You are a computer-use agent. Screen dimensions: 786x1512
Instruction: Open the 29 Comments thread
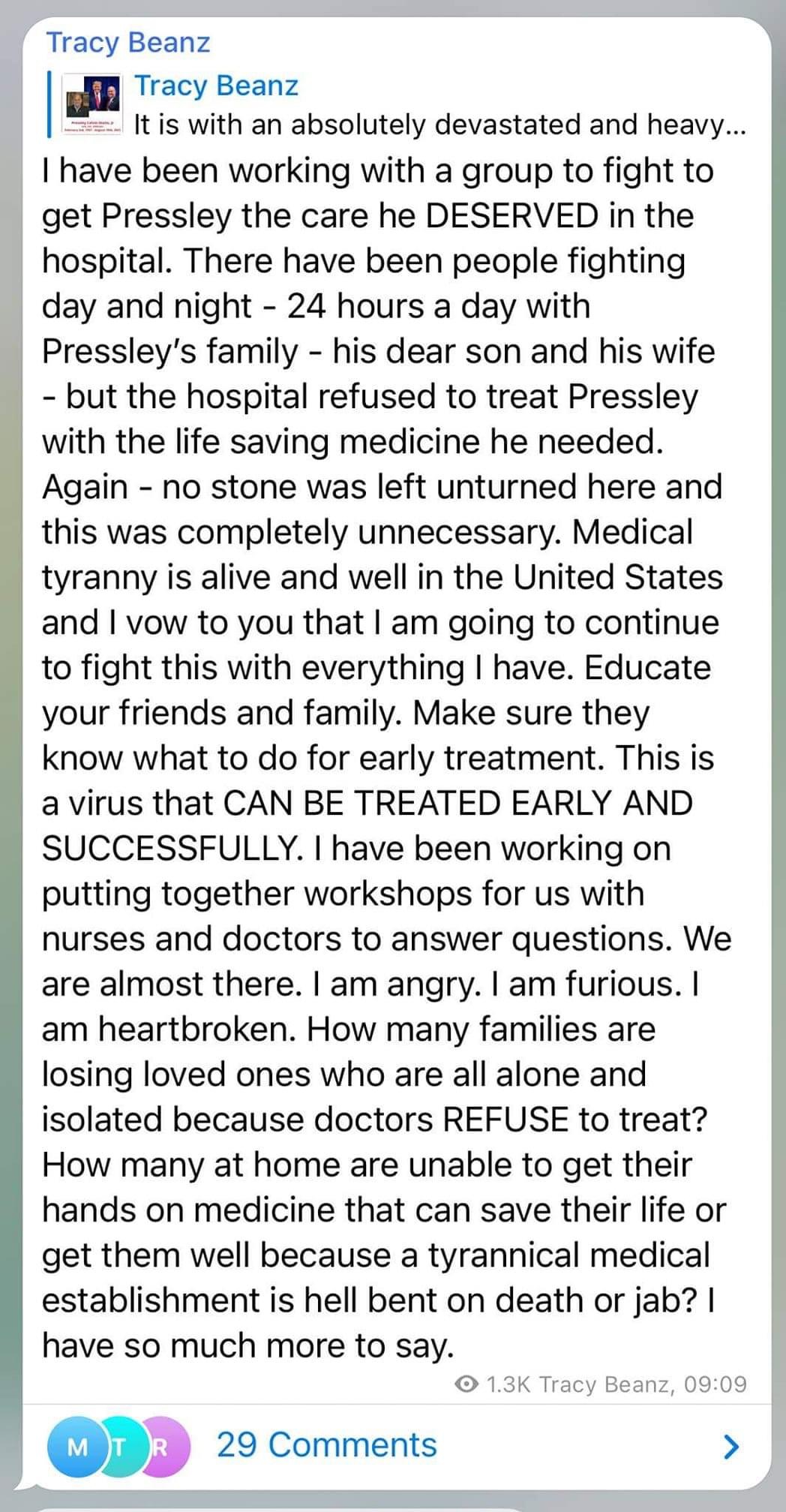tap(326, 1444)
